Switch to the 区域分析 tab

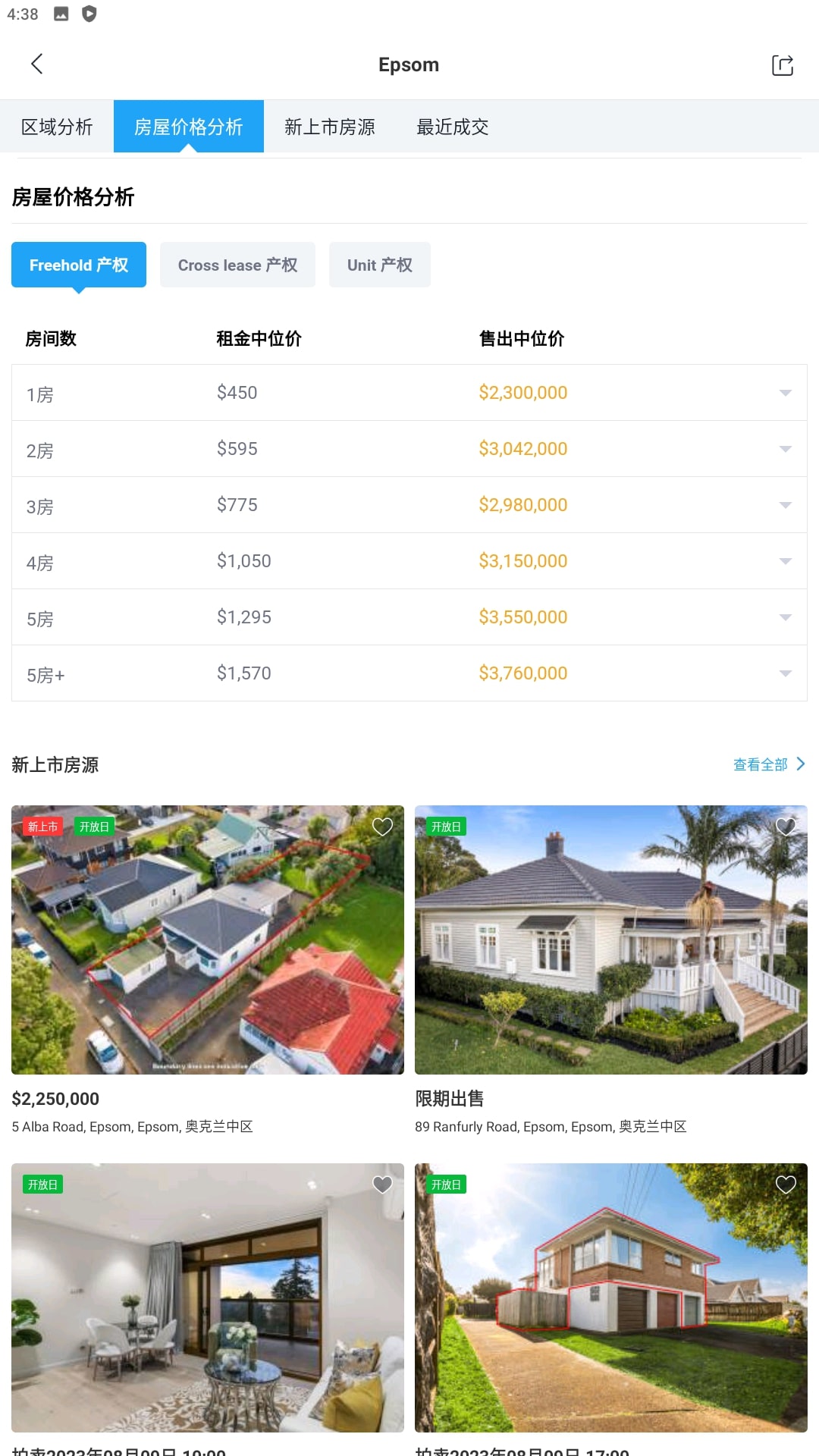pyautogui.click(x=57, y=127)
